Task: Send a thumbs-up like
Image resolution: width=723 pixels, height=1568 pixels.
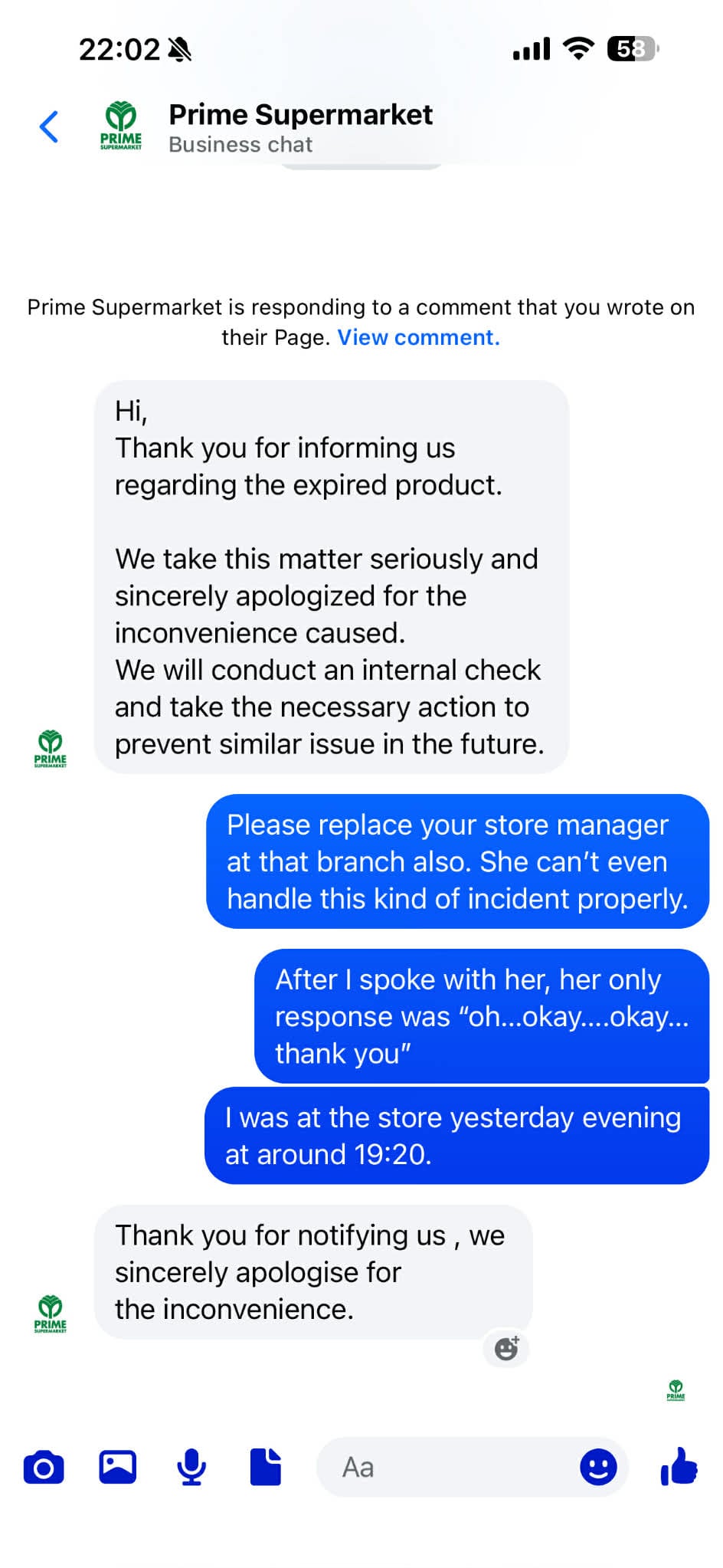Action: pos(679,1467)
